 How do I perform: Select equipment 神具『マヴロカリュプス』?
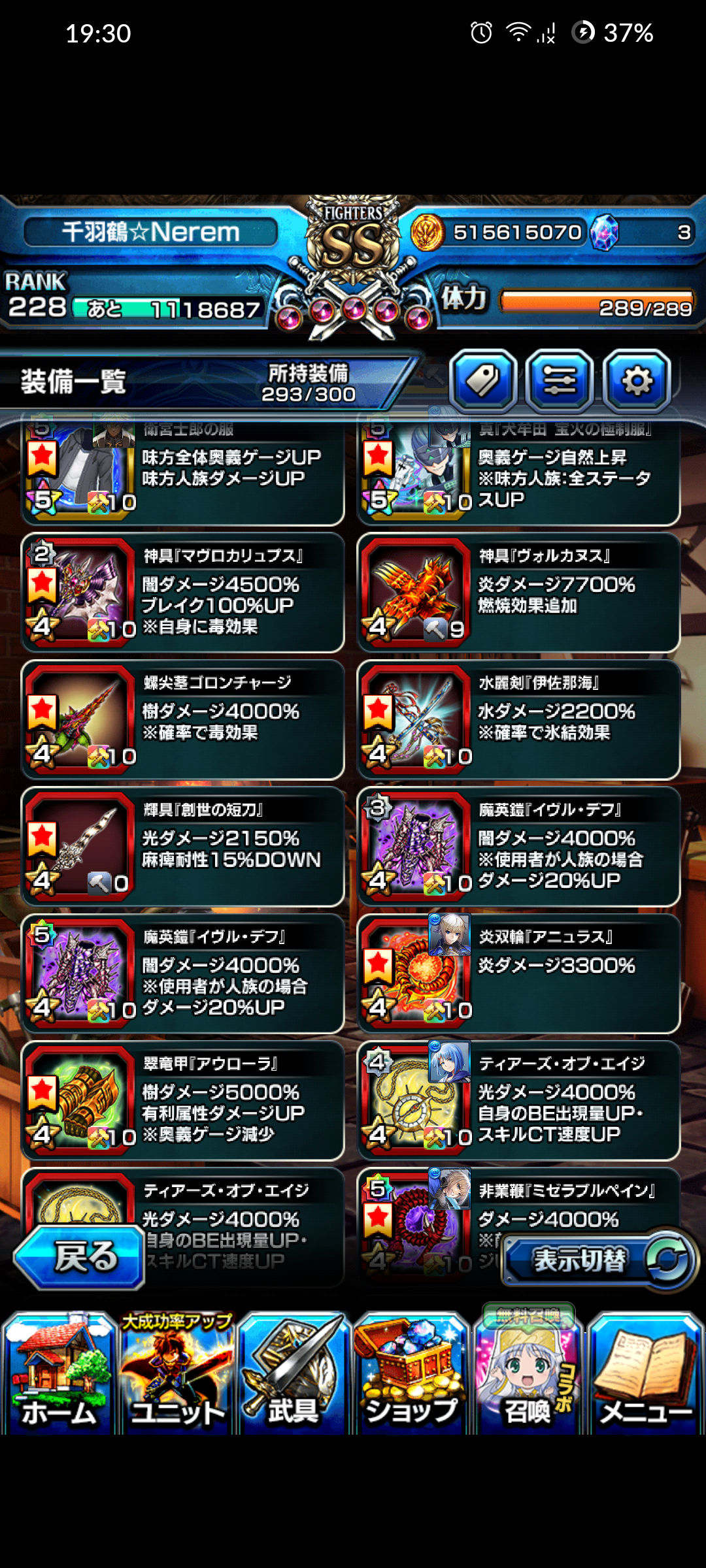coord(183,593)
